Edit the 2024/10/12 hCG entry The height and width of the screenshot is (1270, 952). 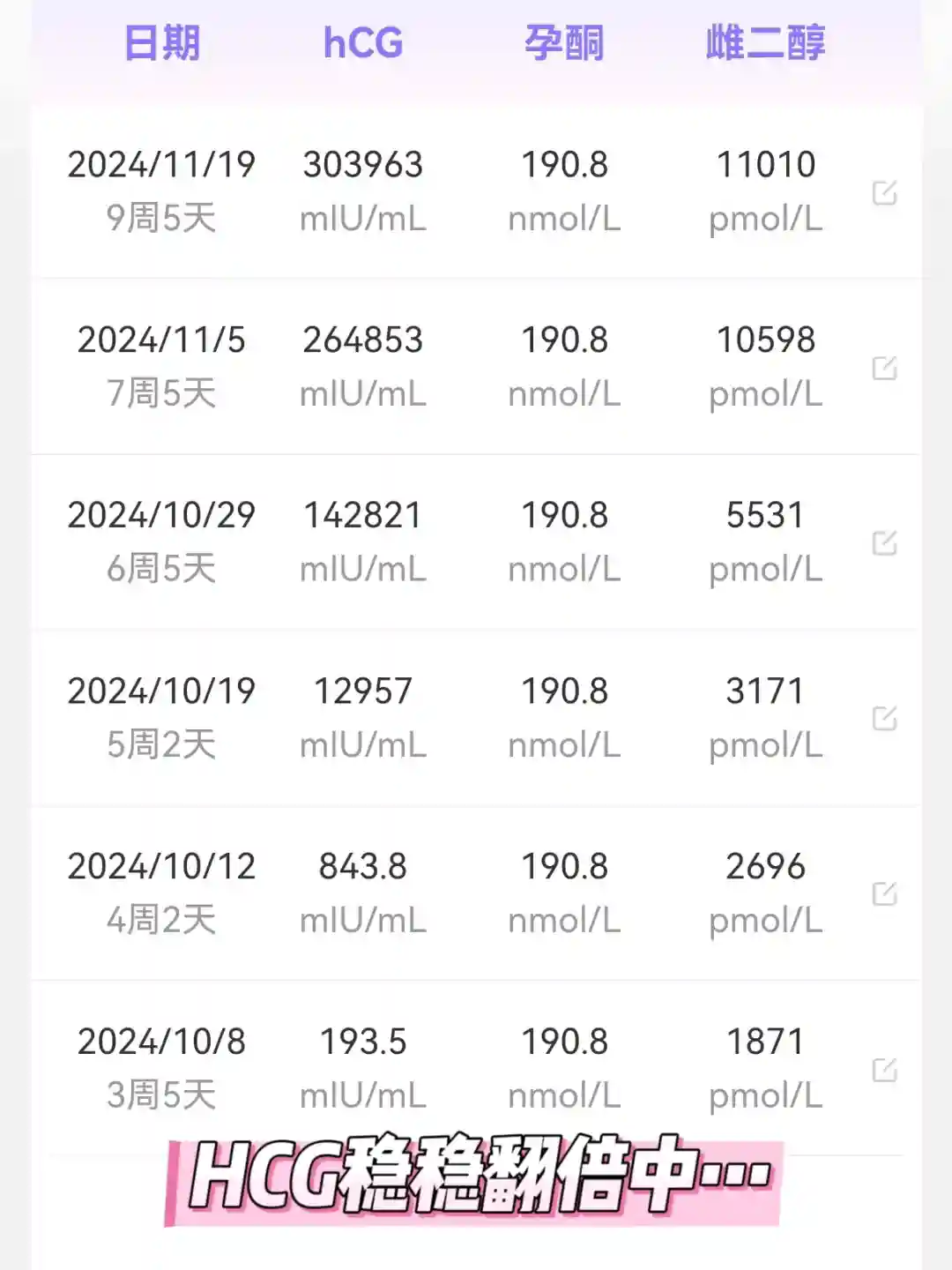(884, 893)
